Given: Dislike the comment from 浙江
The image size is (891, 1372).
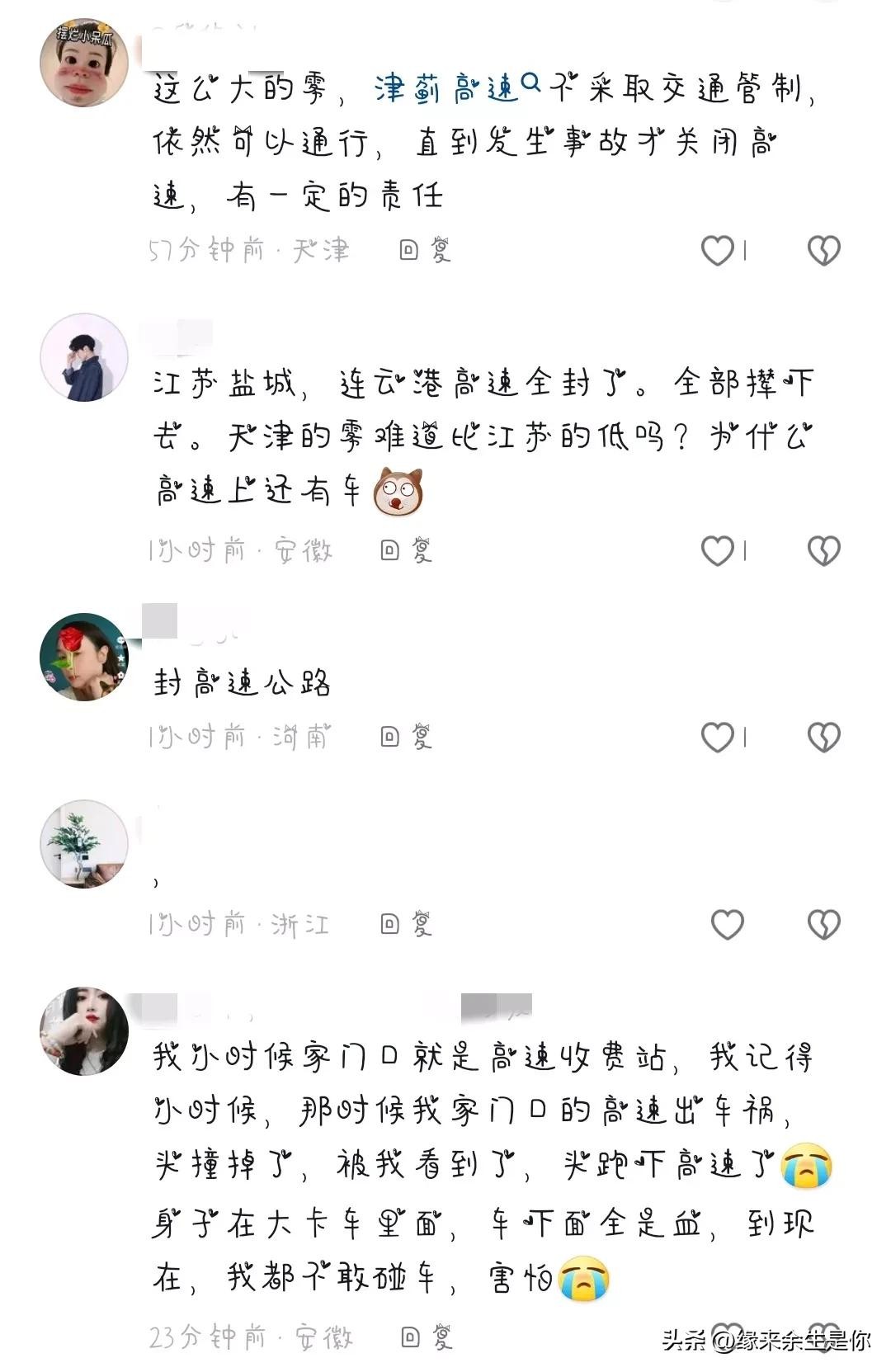Looking at the screenshot, I should 823,925.
